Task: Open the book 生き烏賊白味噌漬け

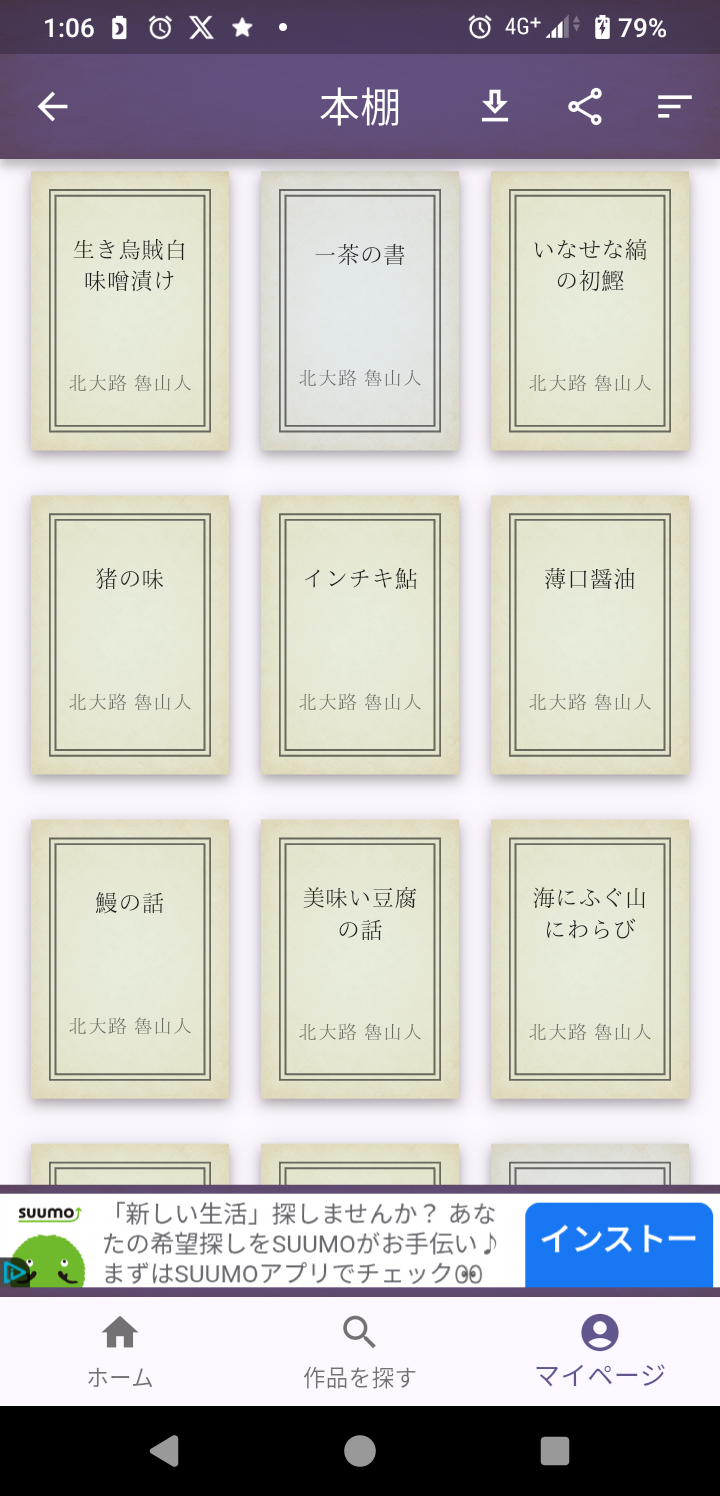Action: pos(130,311)
